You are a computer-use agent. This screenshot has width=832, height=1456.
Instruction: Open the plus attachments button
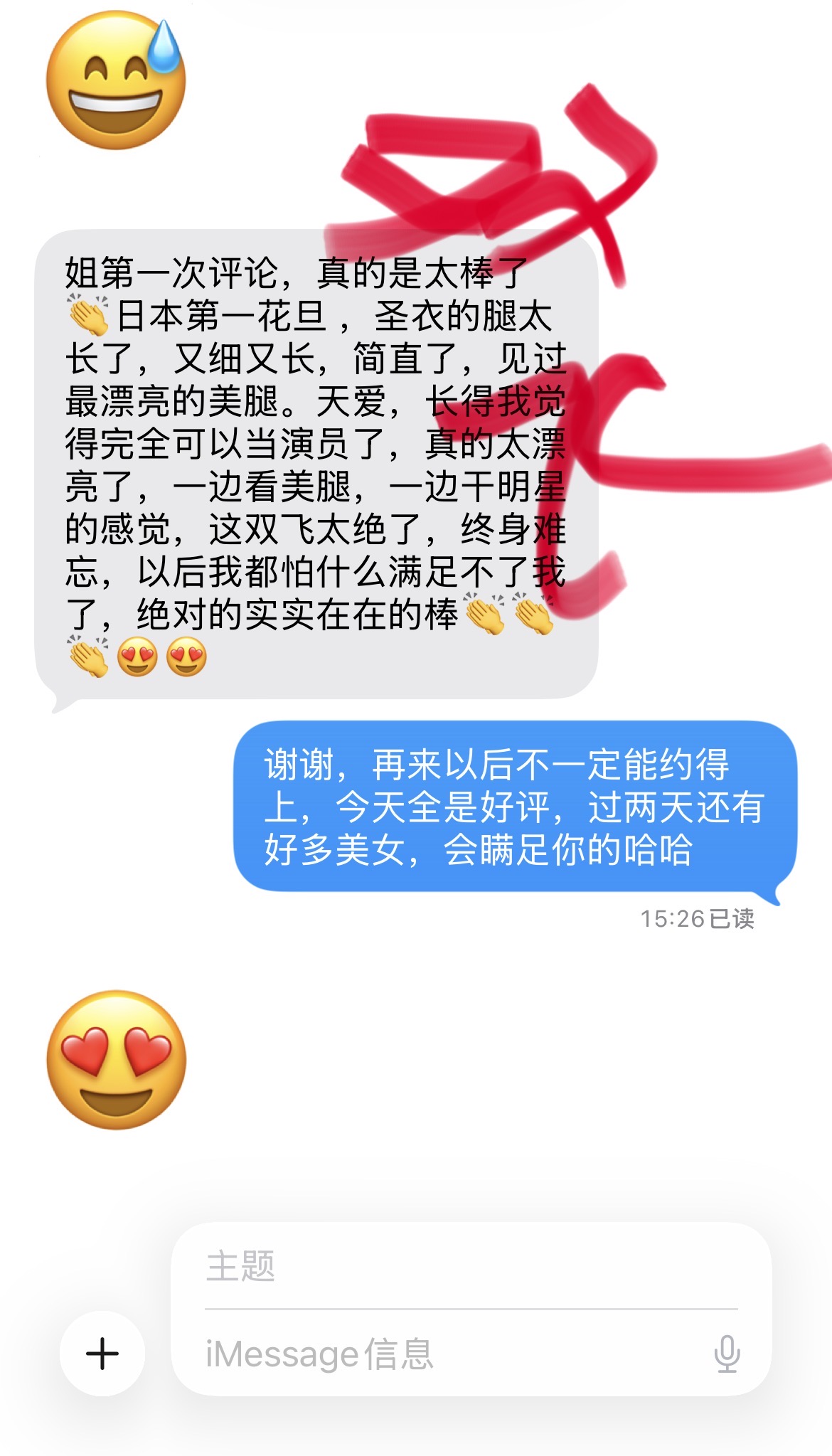[x=102, y=1353]
